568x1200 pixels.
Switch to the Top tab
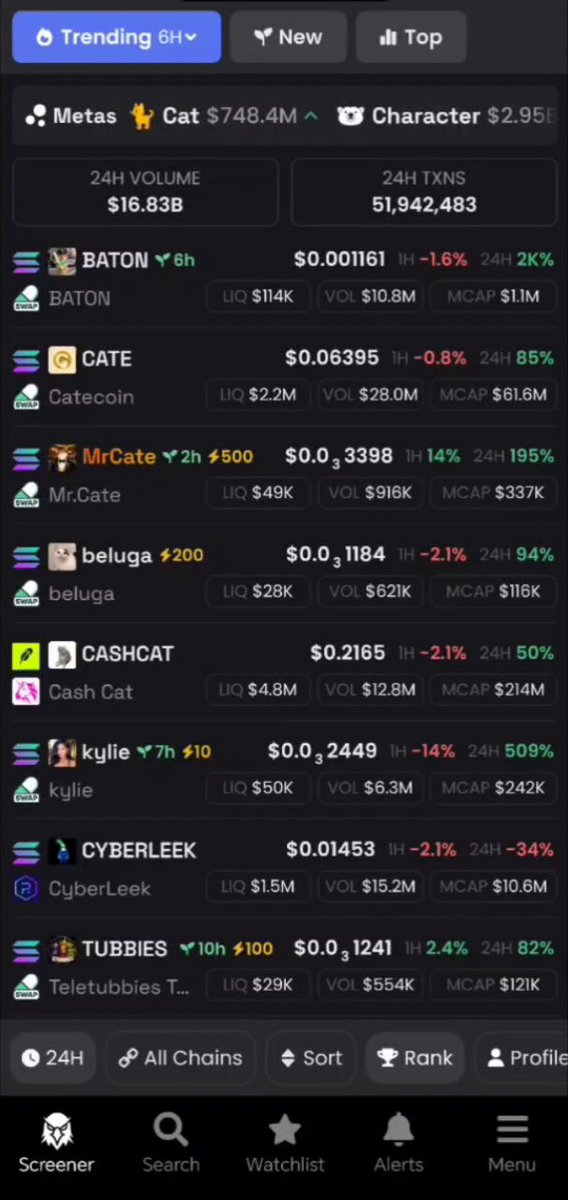click(411, 37)
